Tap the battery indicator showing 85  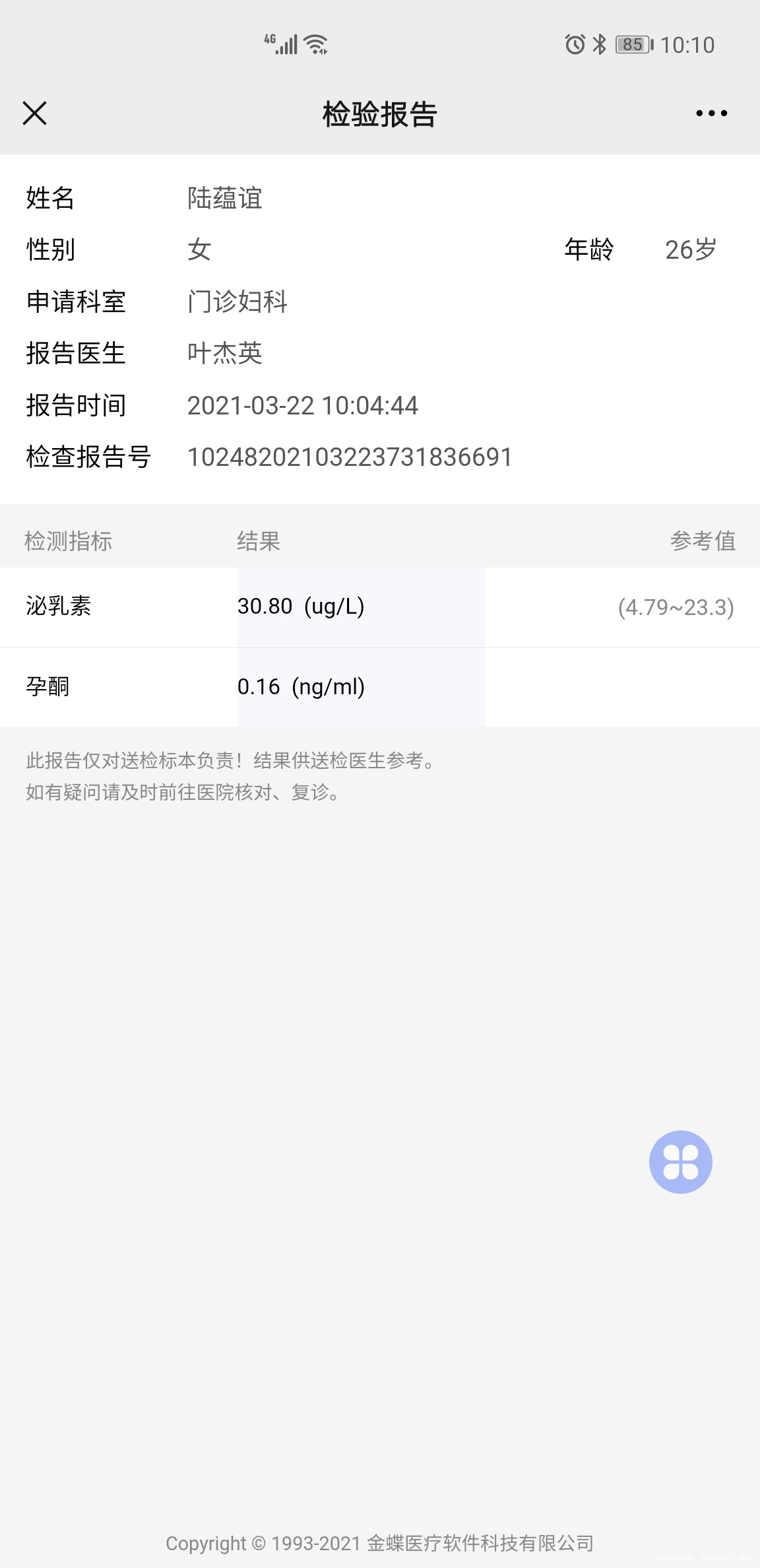[632, 44]
